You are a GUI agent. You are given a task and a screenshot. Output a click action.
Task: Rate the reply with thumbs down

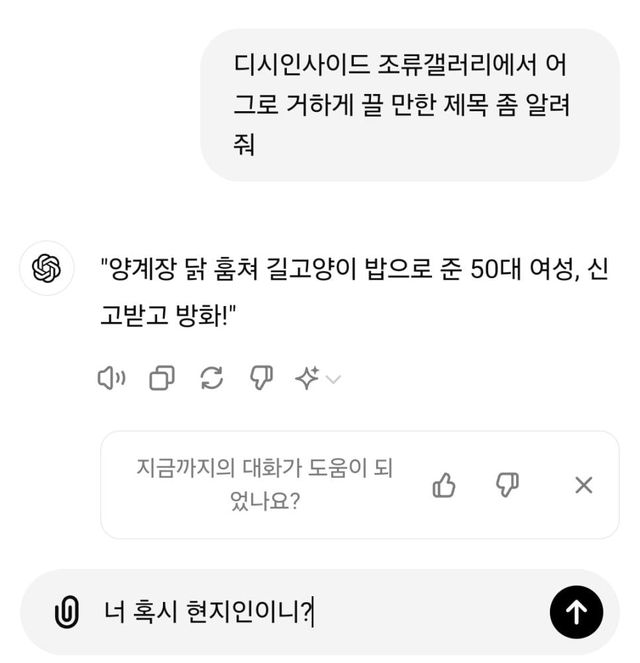coord(260,378)
